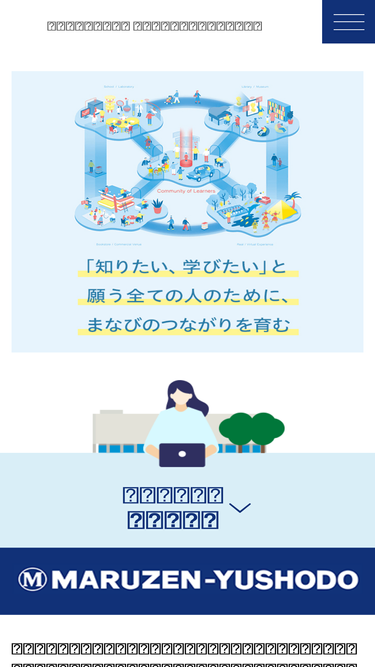Open the hamburger menu
This screenshot has height=667, width=375.
click(x=349, y=22)
